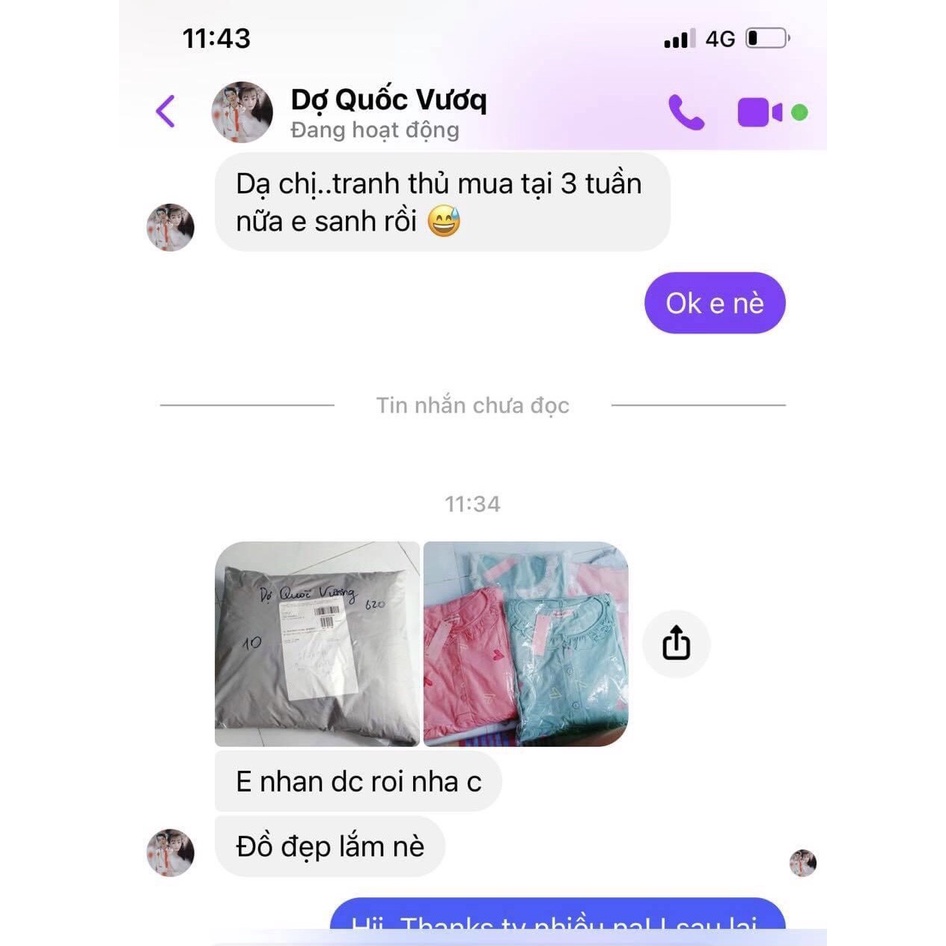Share the received photos

(676, 644)
